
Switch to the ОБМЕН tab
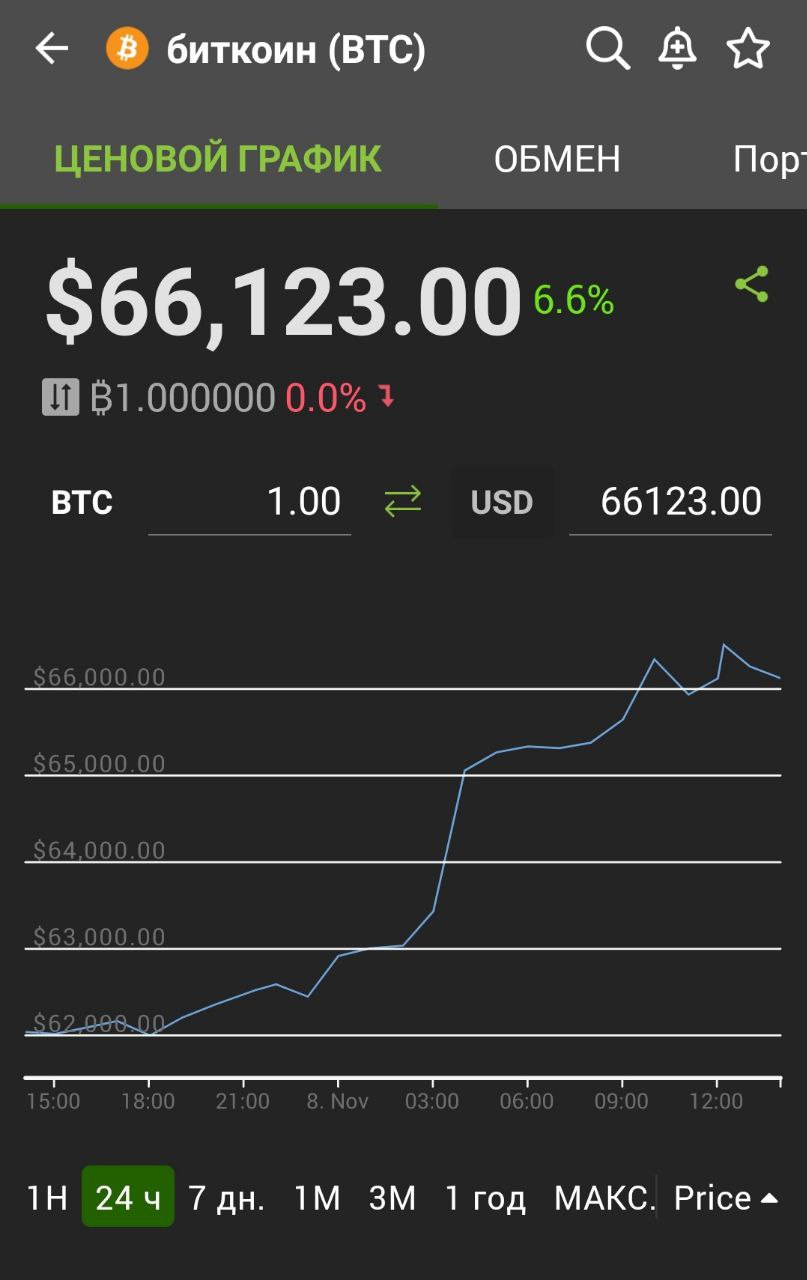point(557,159)
